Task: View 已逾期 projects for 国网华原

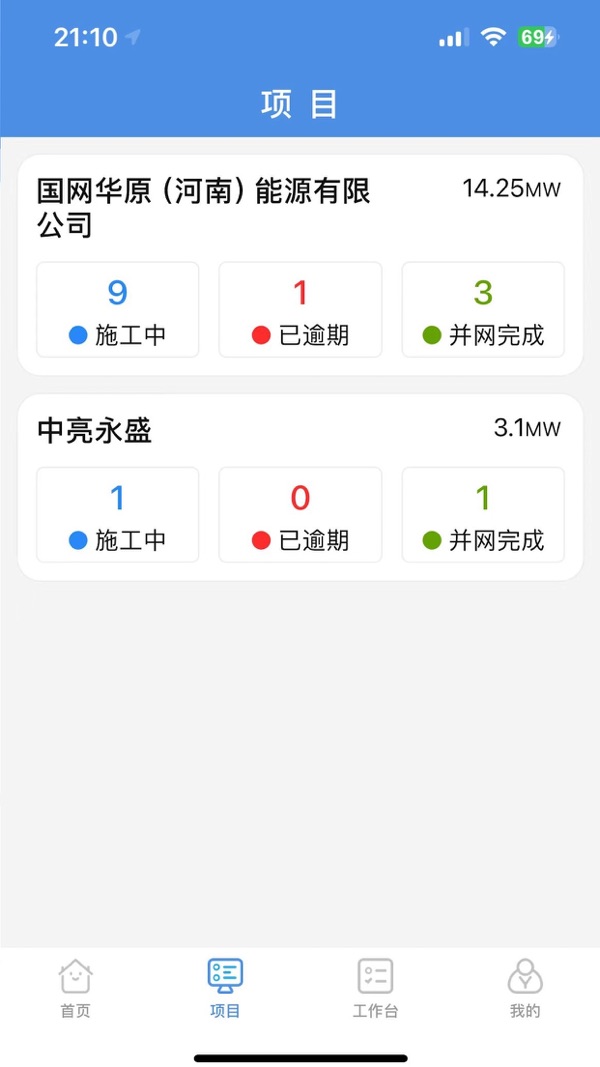Action: point(300,310)
